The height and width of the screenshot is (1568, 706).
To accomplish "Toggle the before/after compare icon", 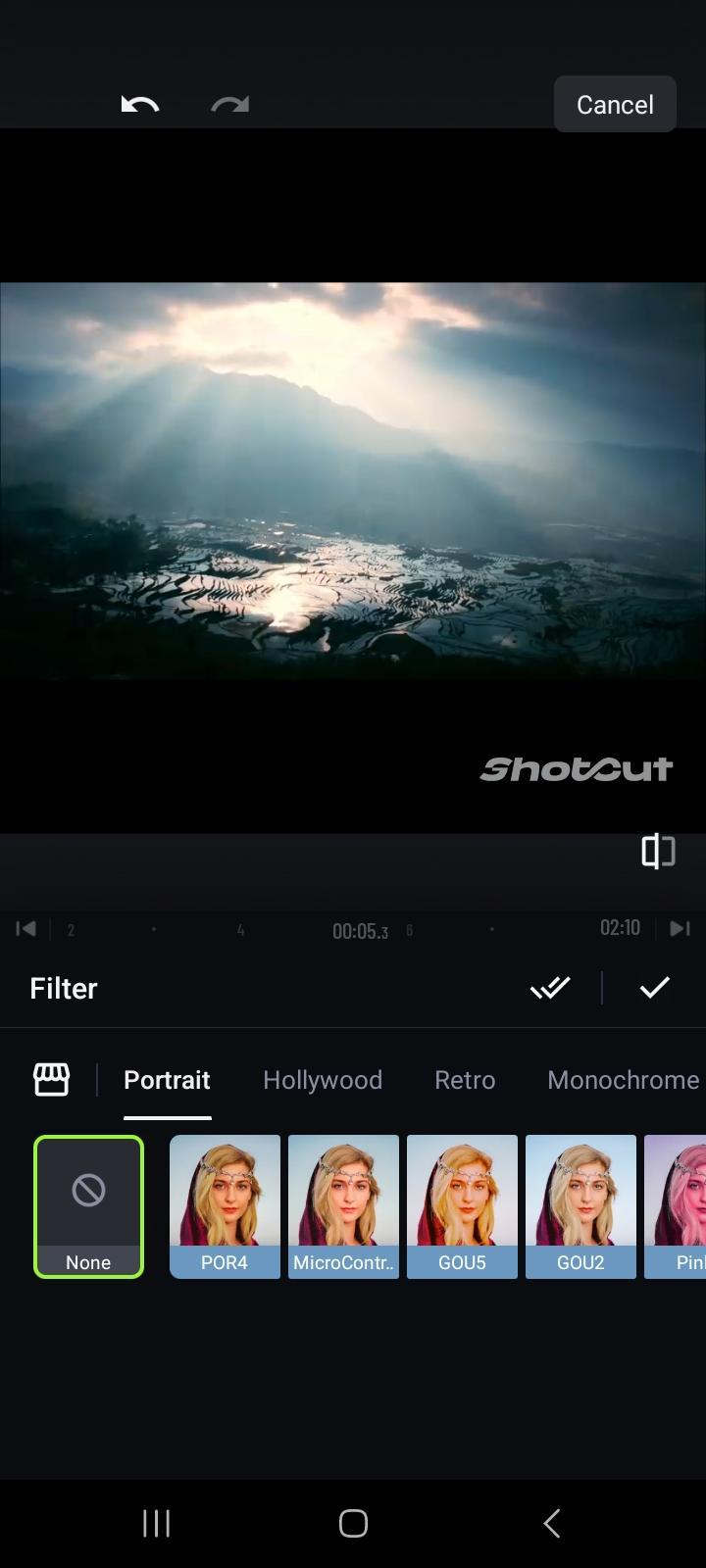I will pos(658,852).
